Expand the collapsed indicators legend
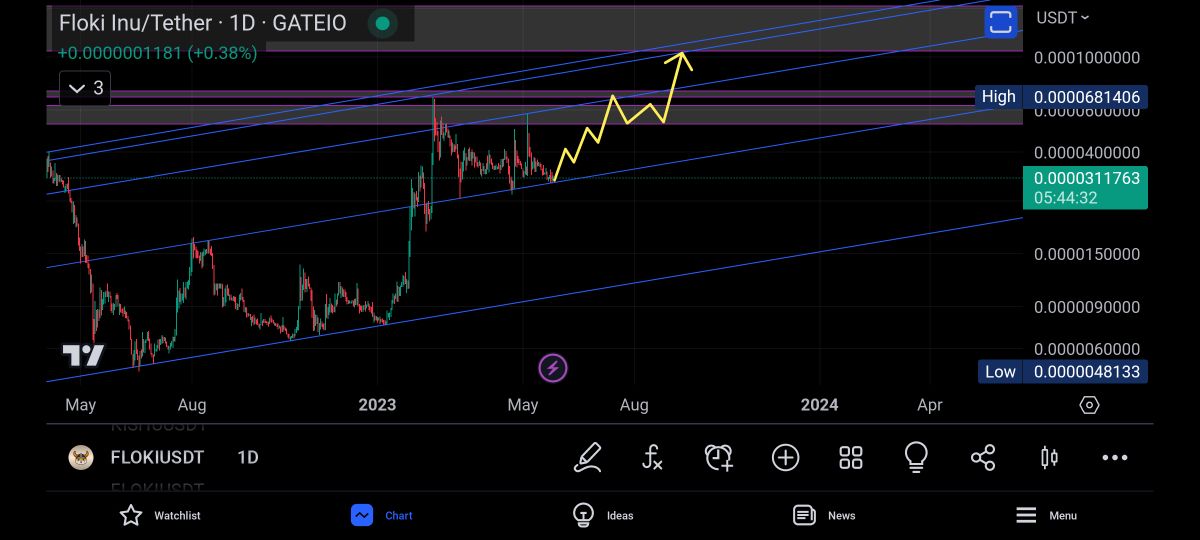The height and width of the screenshot is (540, 1200). pyautogui.click(x=85, y=89)
